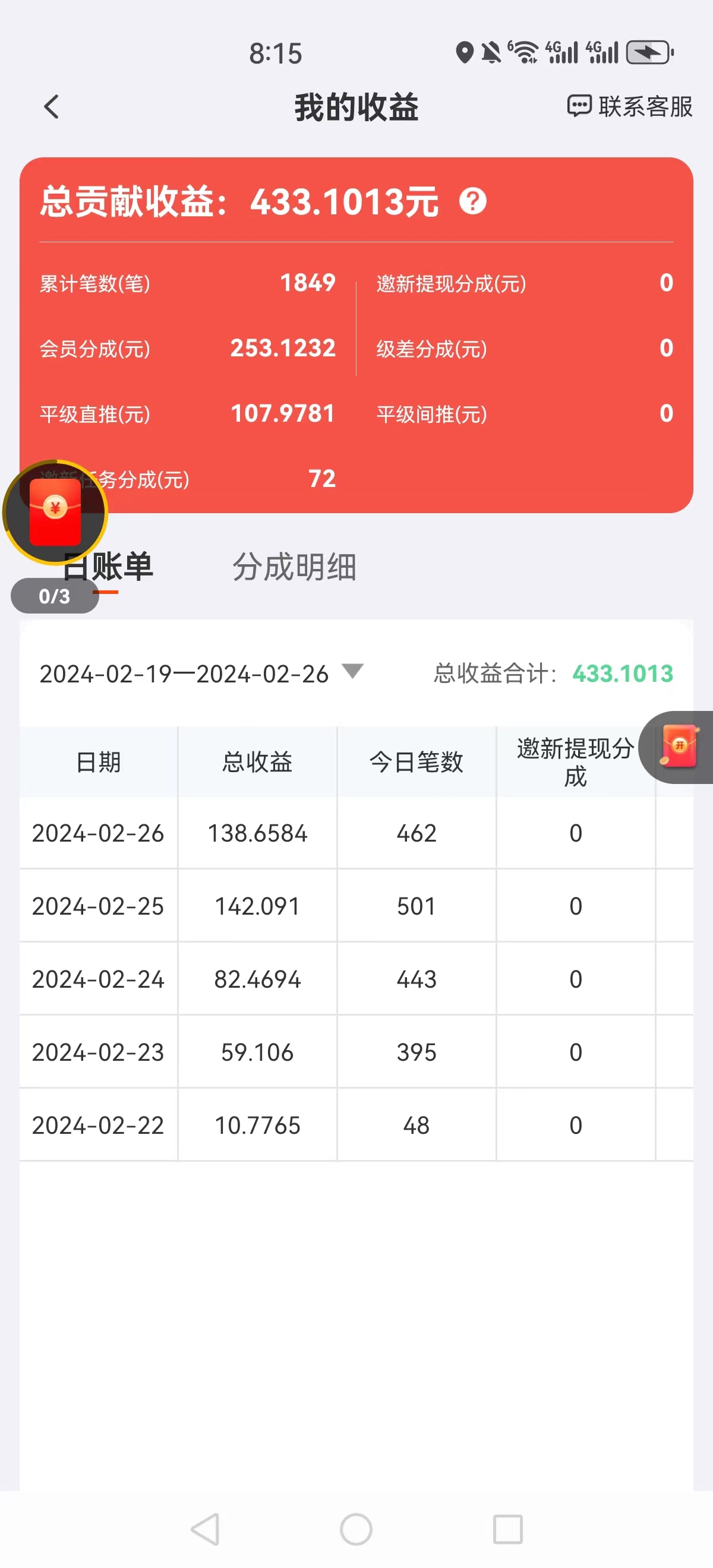Image resolution: width=713 pixels, height=1568 pixels.
Task: Tap the system home button
Action: coord(356,1529)
